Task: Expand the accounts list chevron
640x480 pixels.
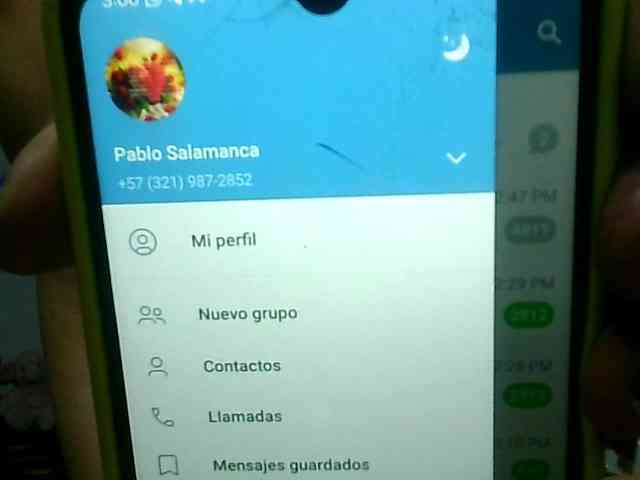Action: pyautogui.click(x=456, y=158)
